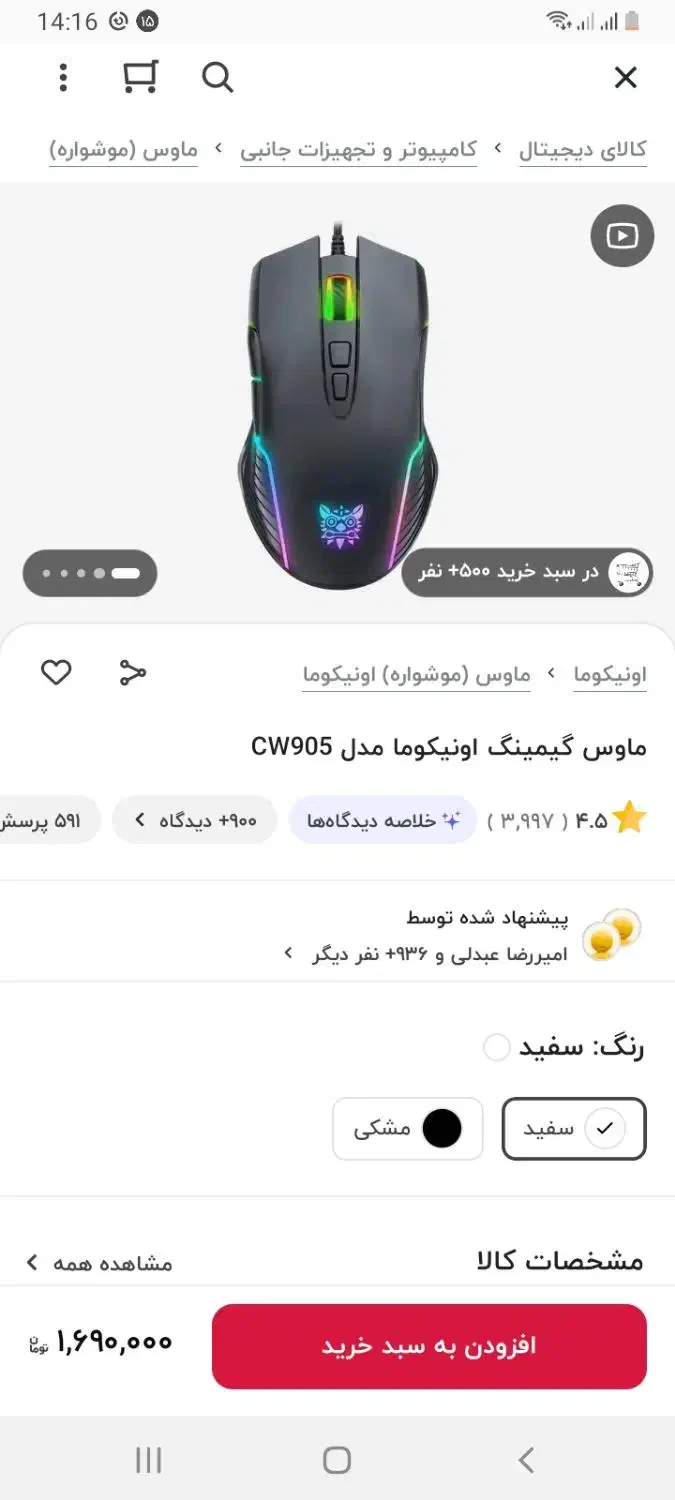Play the product video
This screenshot has height=1500, width=675.
(621, 236)
